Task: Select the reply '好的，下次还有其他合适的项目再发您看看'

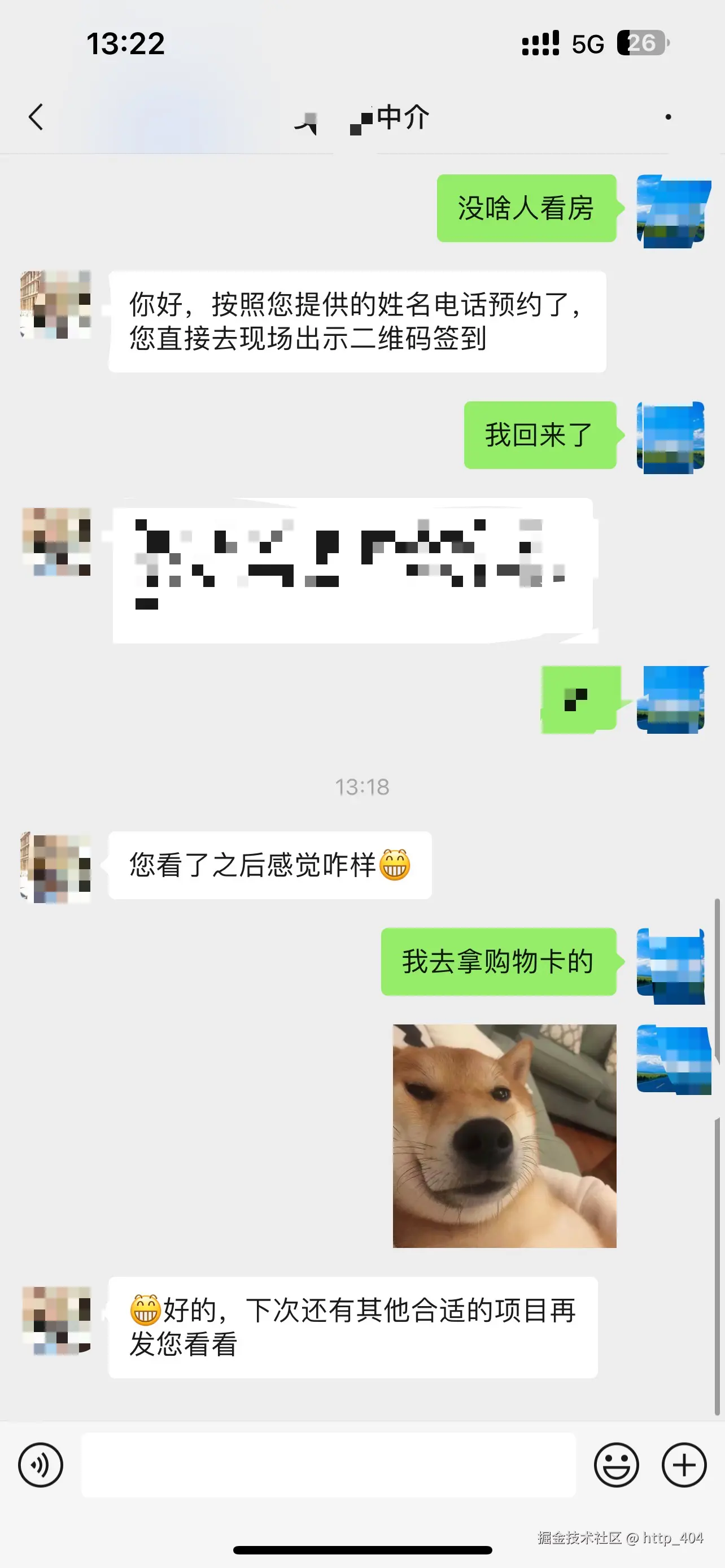Action: coord(353,1327)
